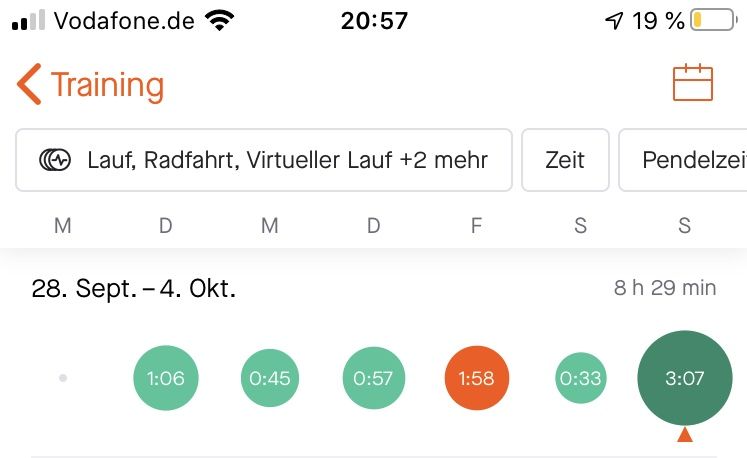Go back to Training
Image resolution: width=747 pixels, height=458 pixels.
[90, 85]
